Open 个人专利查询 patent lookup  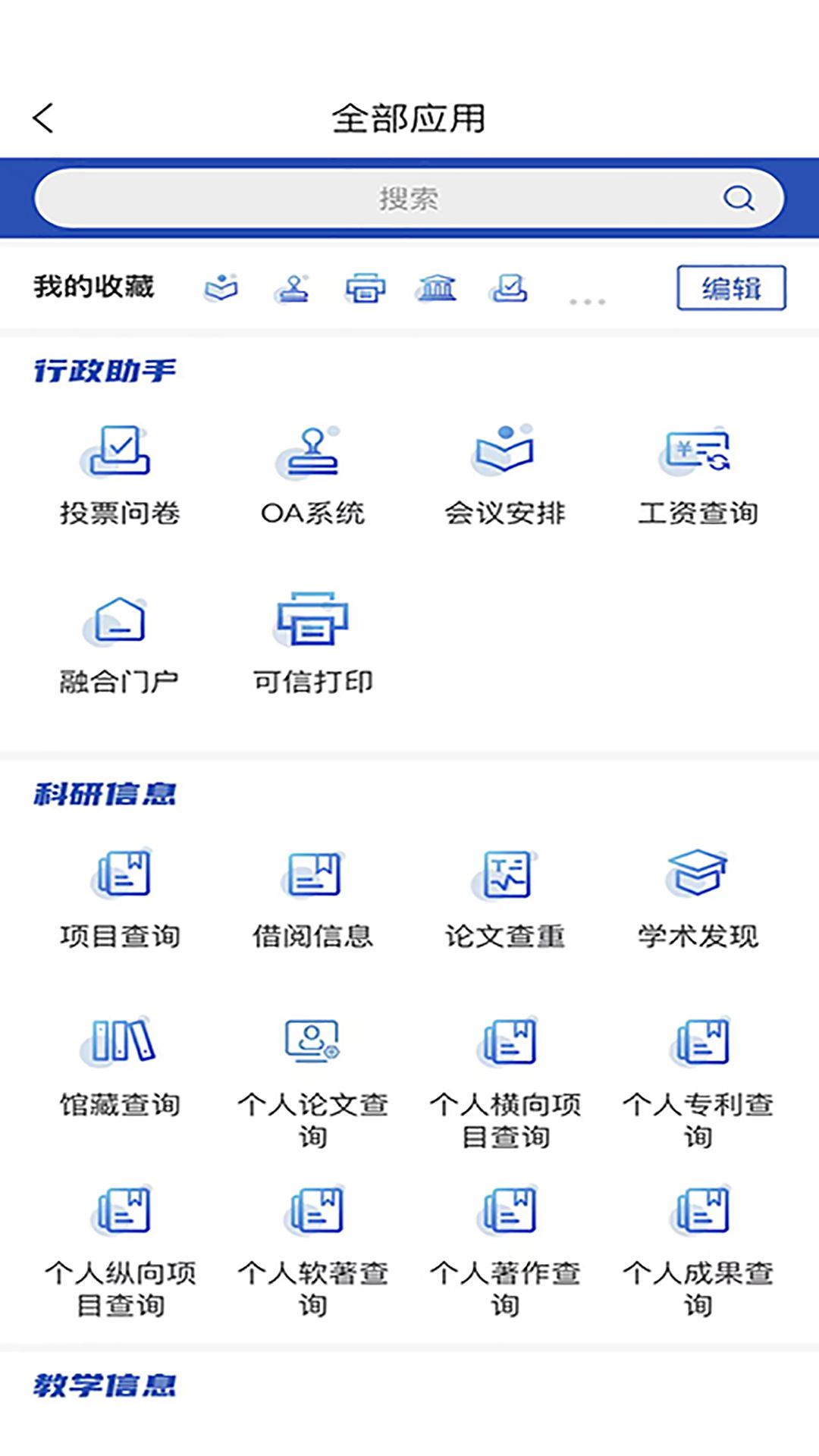[698, 1062]
